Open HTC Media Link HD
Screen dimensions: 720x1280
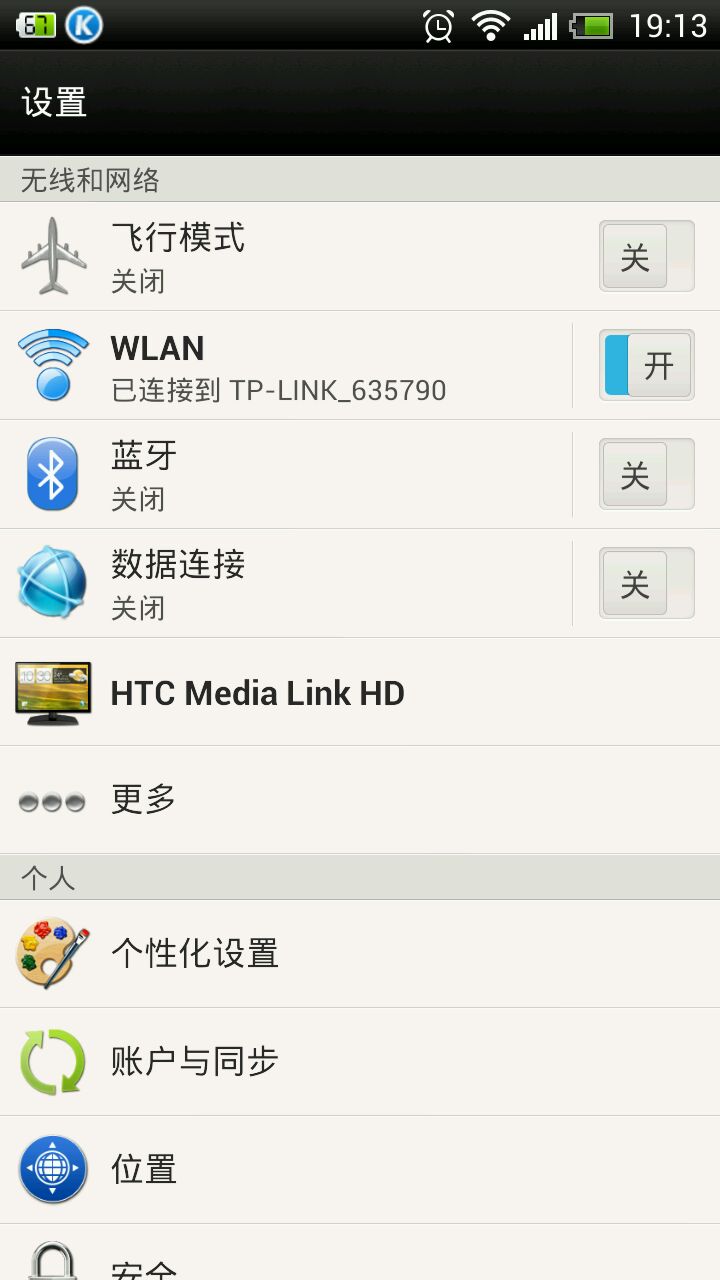[x=300, y=693]
